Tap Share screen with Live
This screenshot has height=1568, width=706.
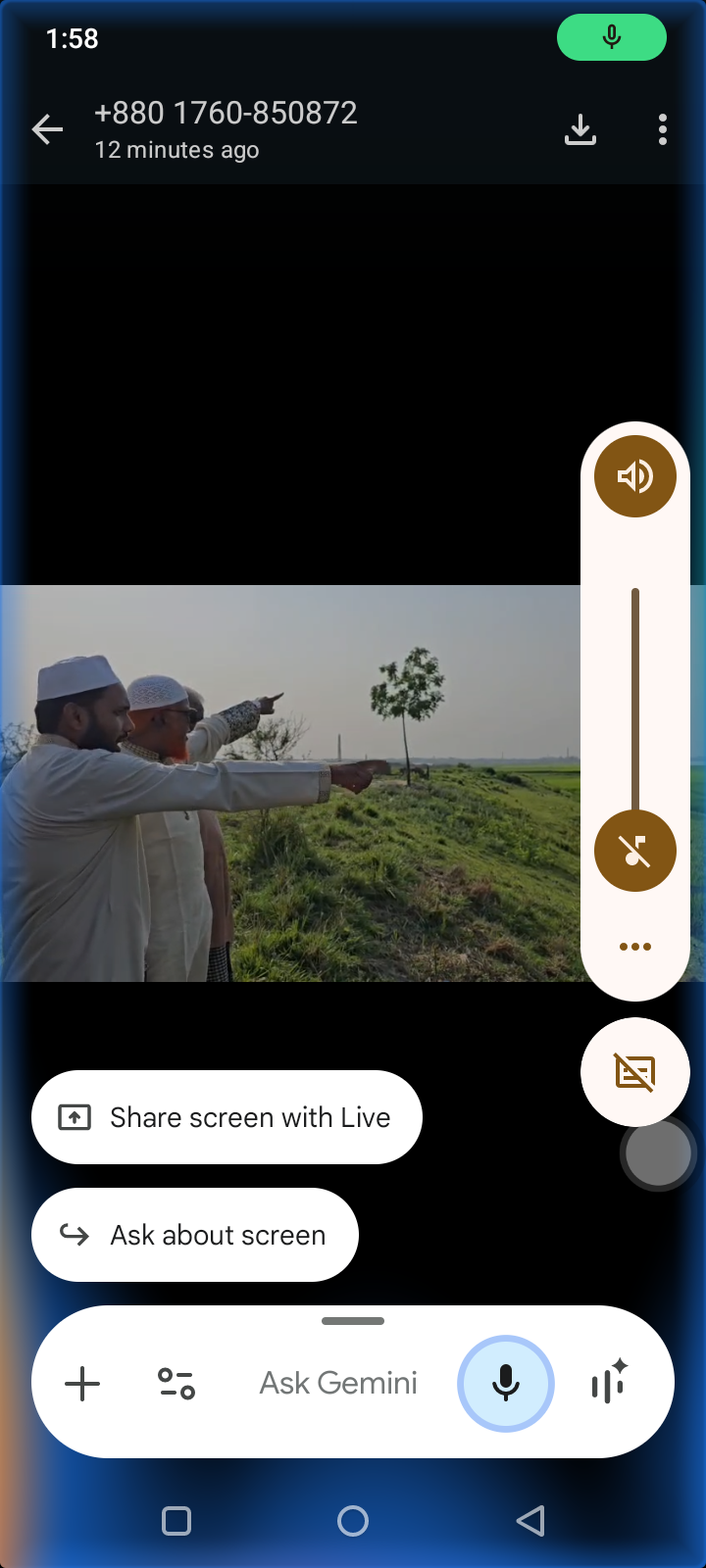pyautogui.click(x=227, y=1117)
